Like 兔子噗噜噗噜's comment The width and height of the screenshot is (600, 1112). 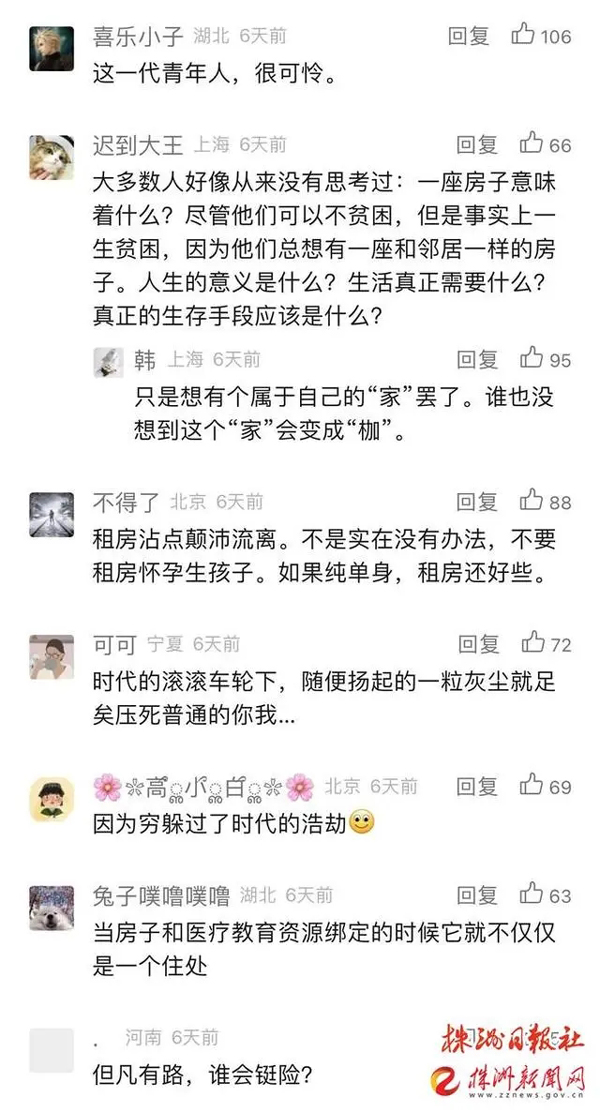click(x=545, y=894)
